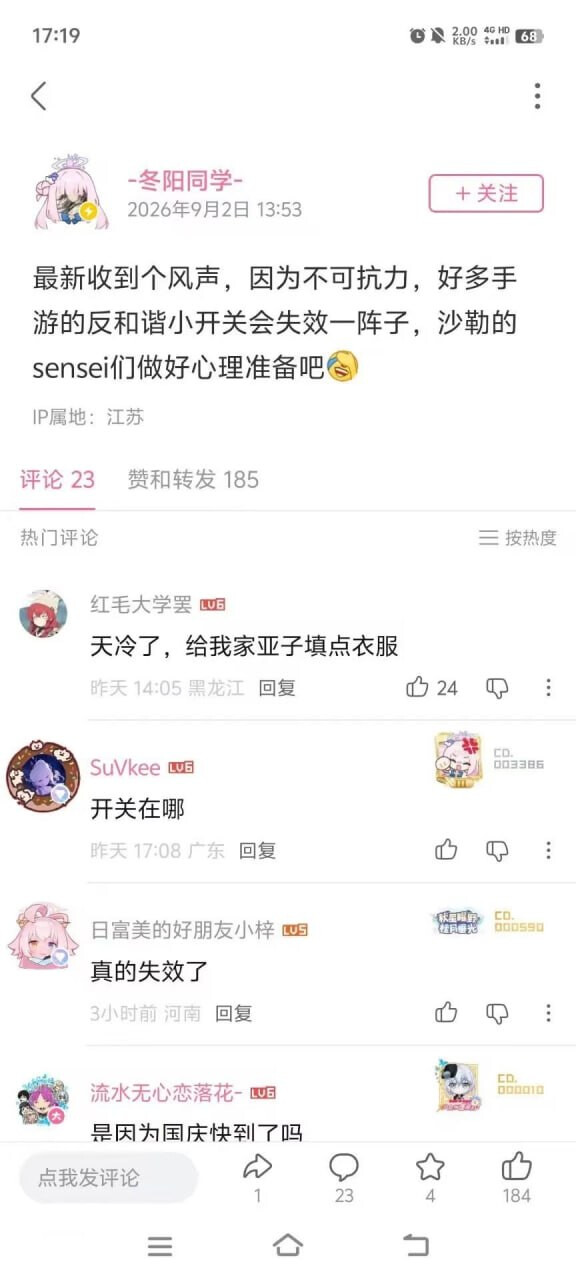Viewport: 576px width, 1280px height.
Task: Favorite the post with the star icon
Action: point(430,1176)
